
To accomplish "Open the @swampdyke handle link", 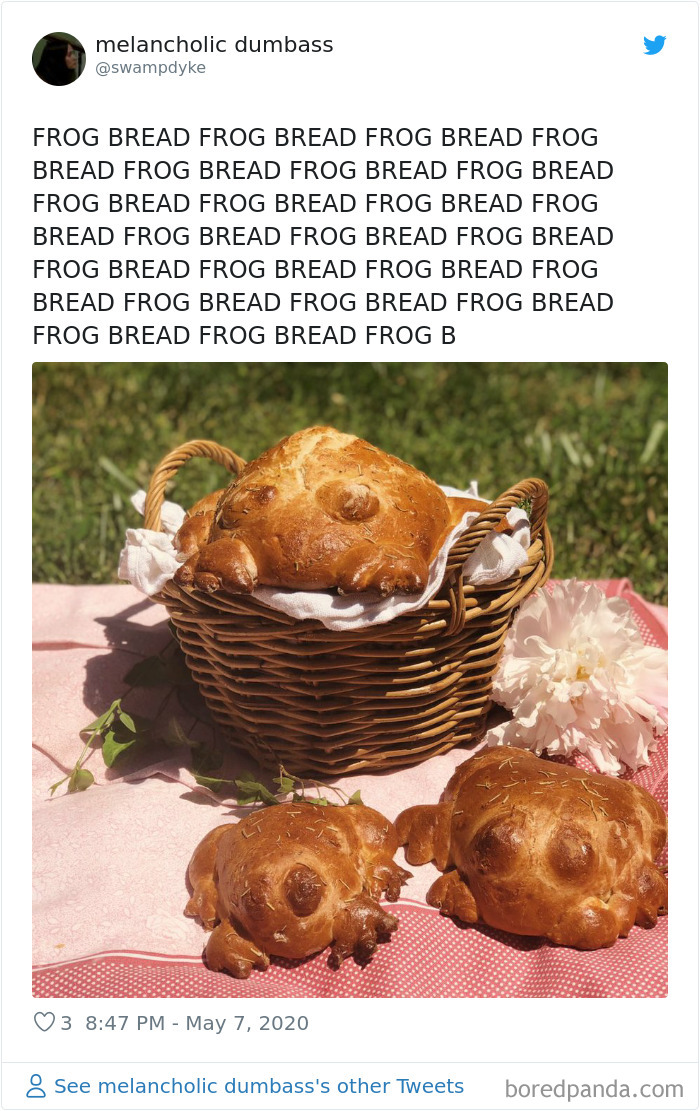I will (150, 69).
